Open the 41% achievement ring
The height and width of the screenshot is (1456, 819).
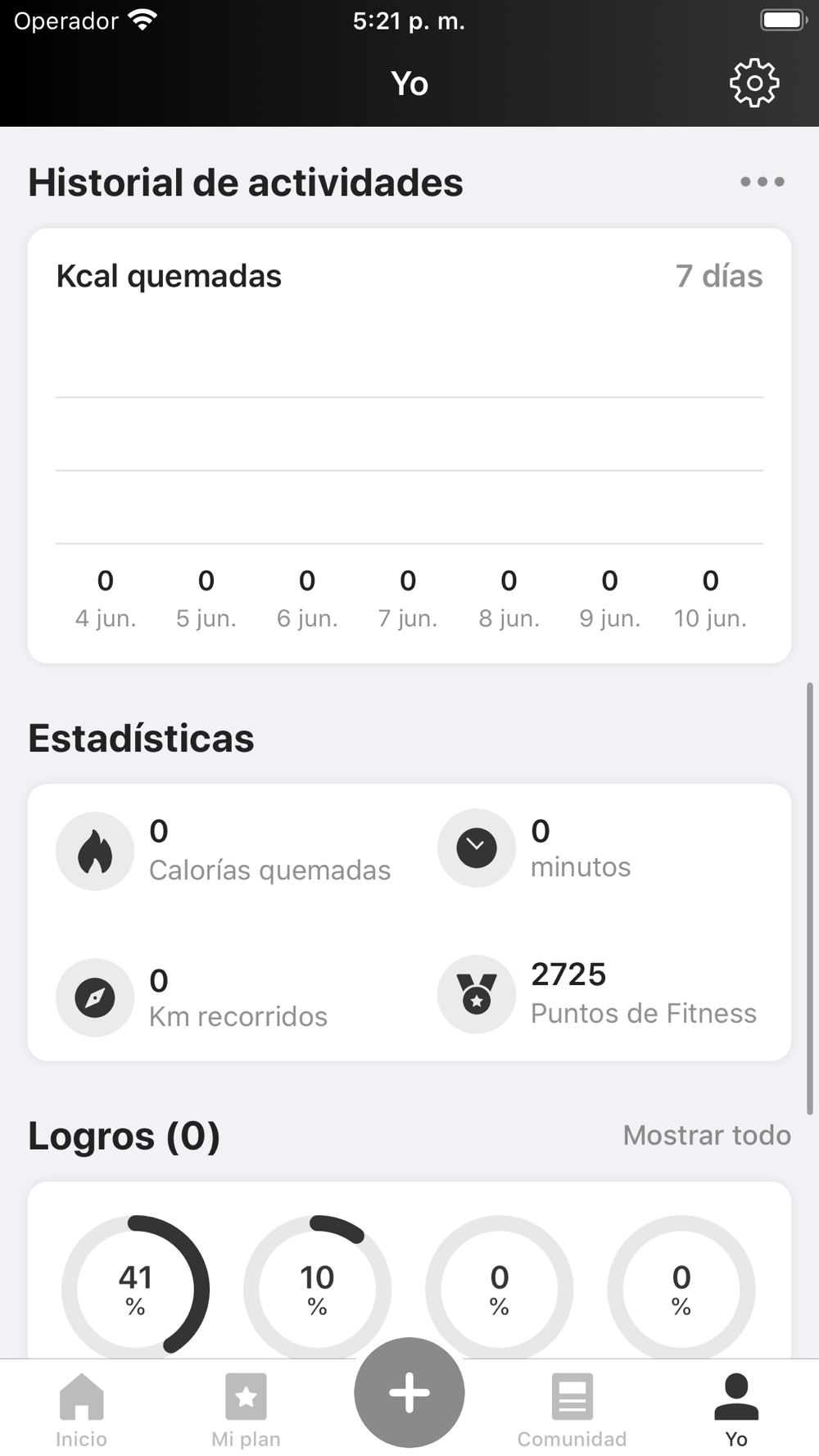tap(135, 1288)
